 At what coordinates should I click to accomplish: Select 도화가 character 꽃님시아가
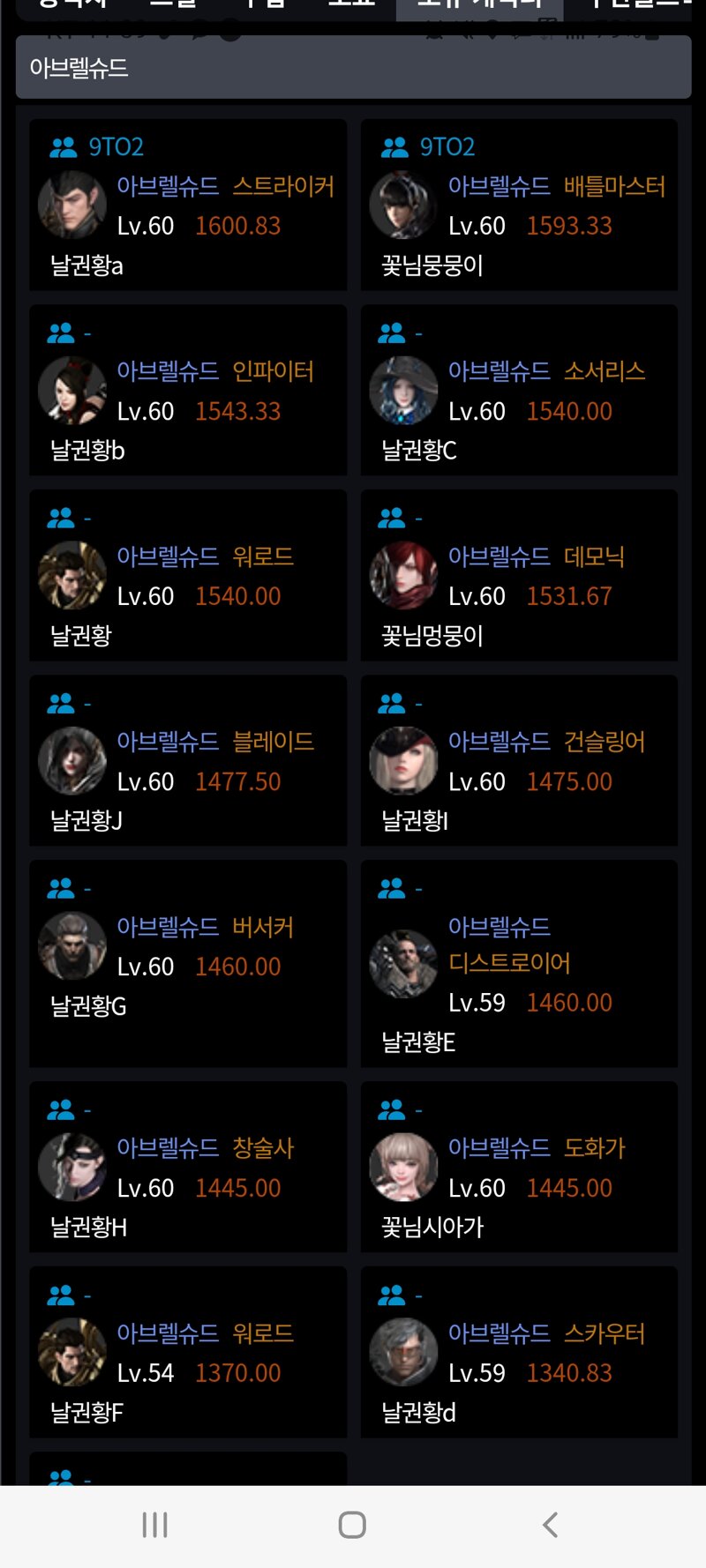pyautogui.click(x=519, y=1168)
